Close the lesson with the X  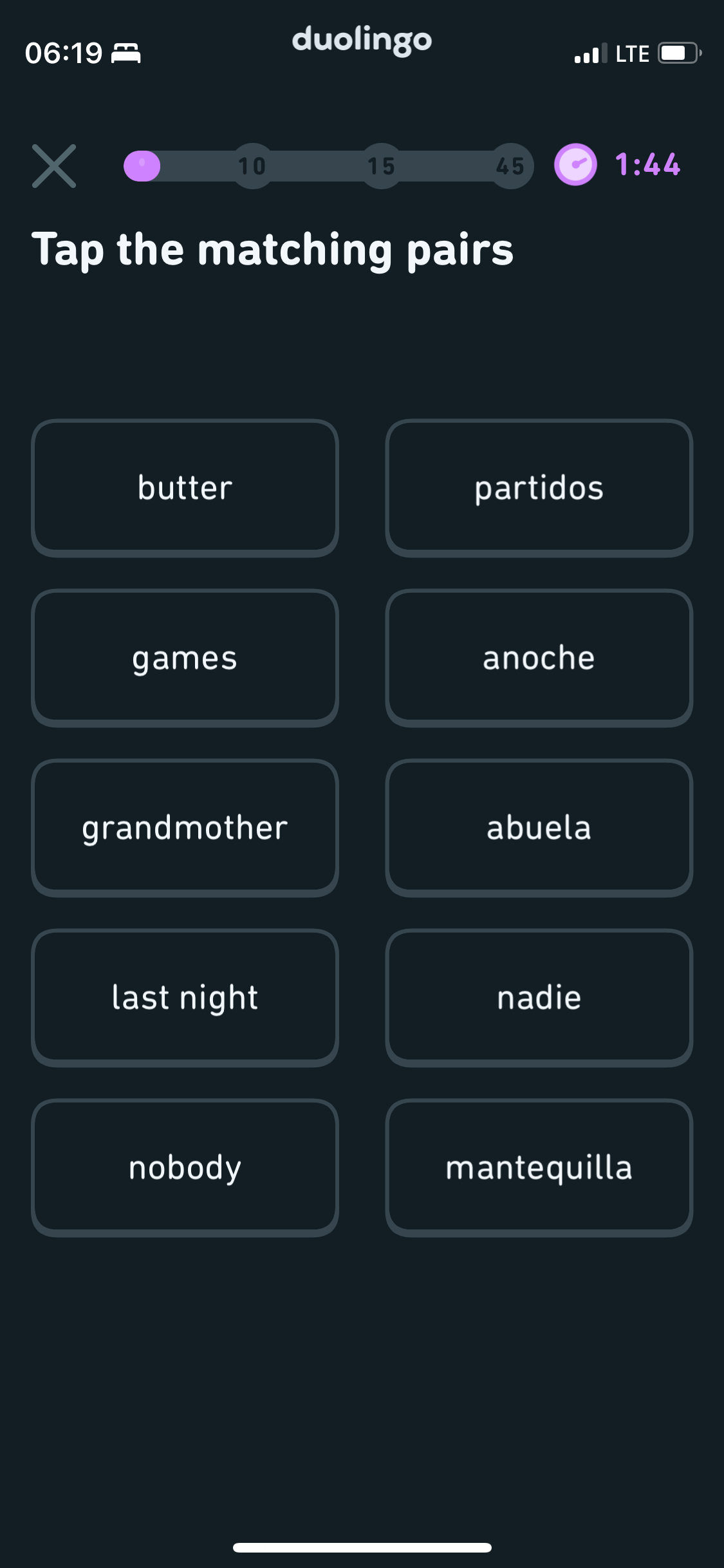[54, 166]
